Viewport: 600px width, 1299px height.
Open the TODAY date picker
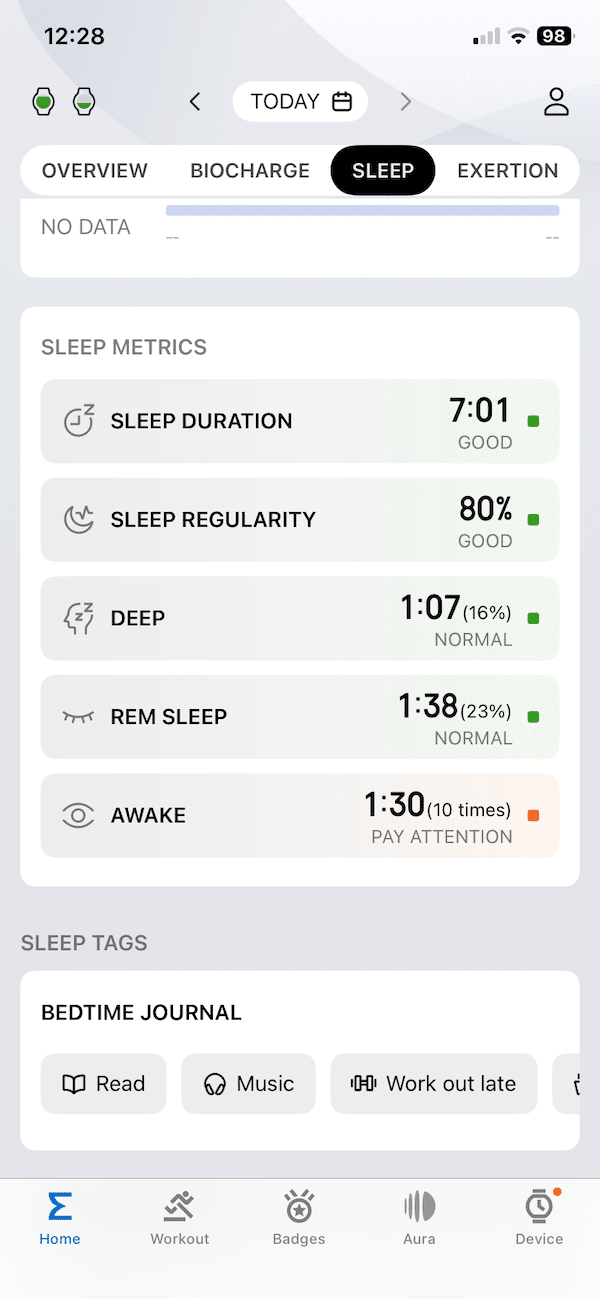point(300,101)
